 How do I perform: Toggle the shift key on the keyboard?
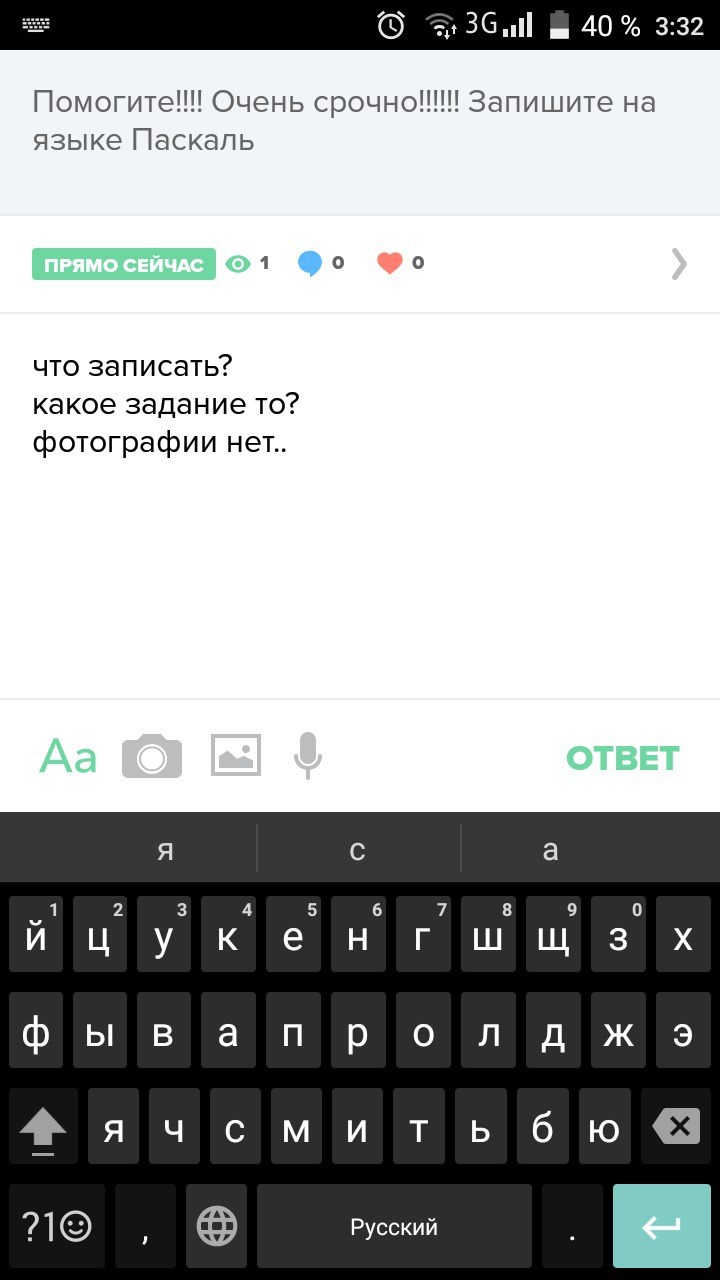(x=43, y=1127)
